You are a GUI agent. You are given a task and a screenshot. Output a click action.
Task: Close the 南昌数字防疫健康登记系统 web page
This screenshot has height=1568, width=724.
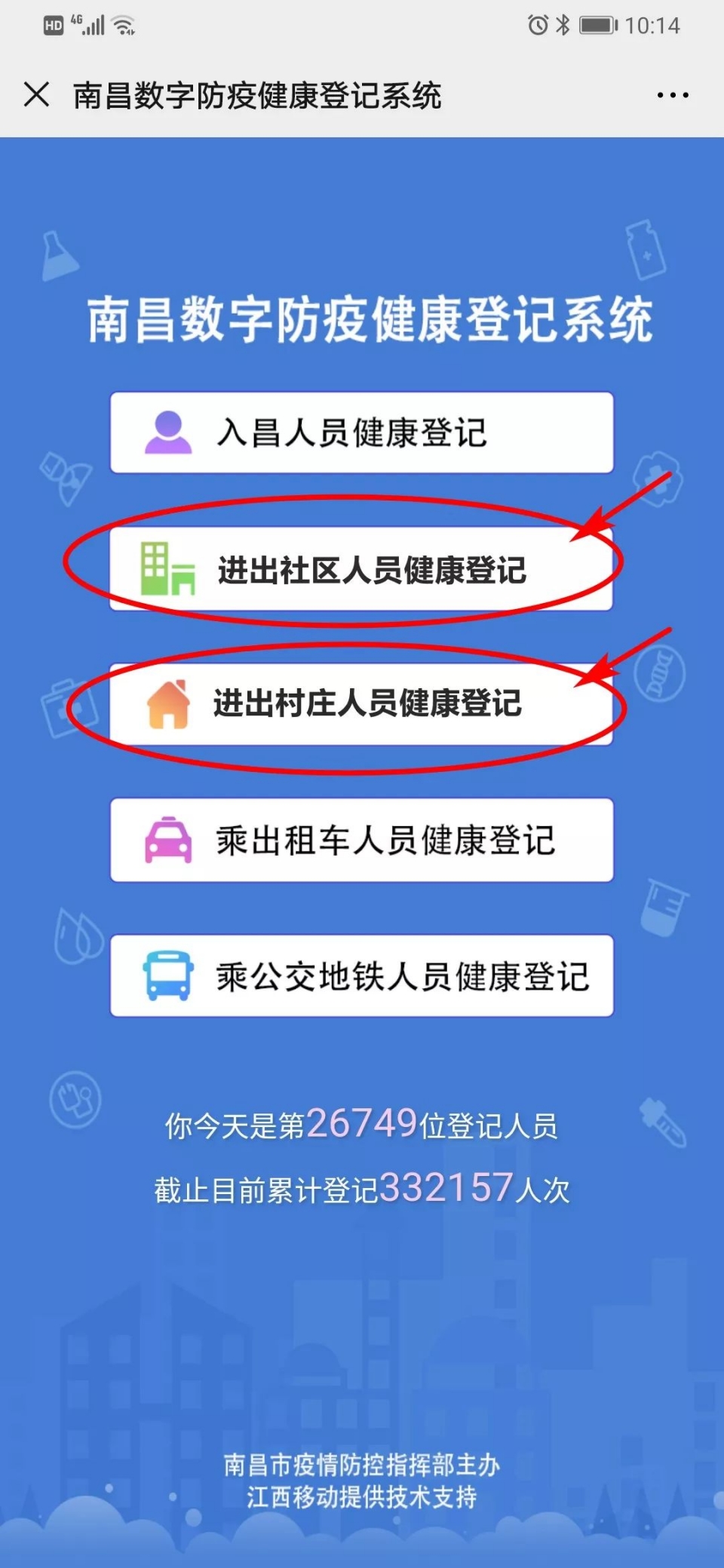tap(36, 95)
